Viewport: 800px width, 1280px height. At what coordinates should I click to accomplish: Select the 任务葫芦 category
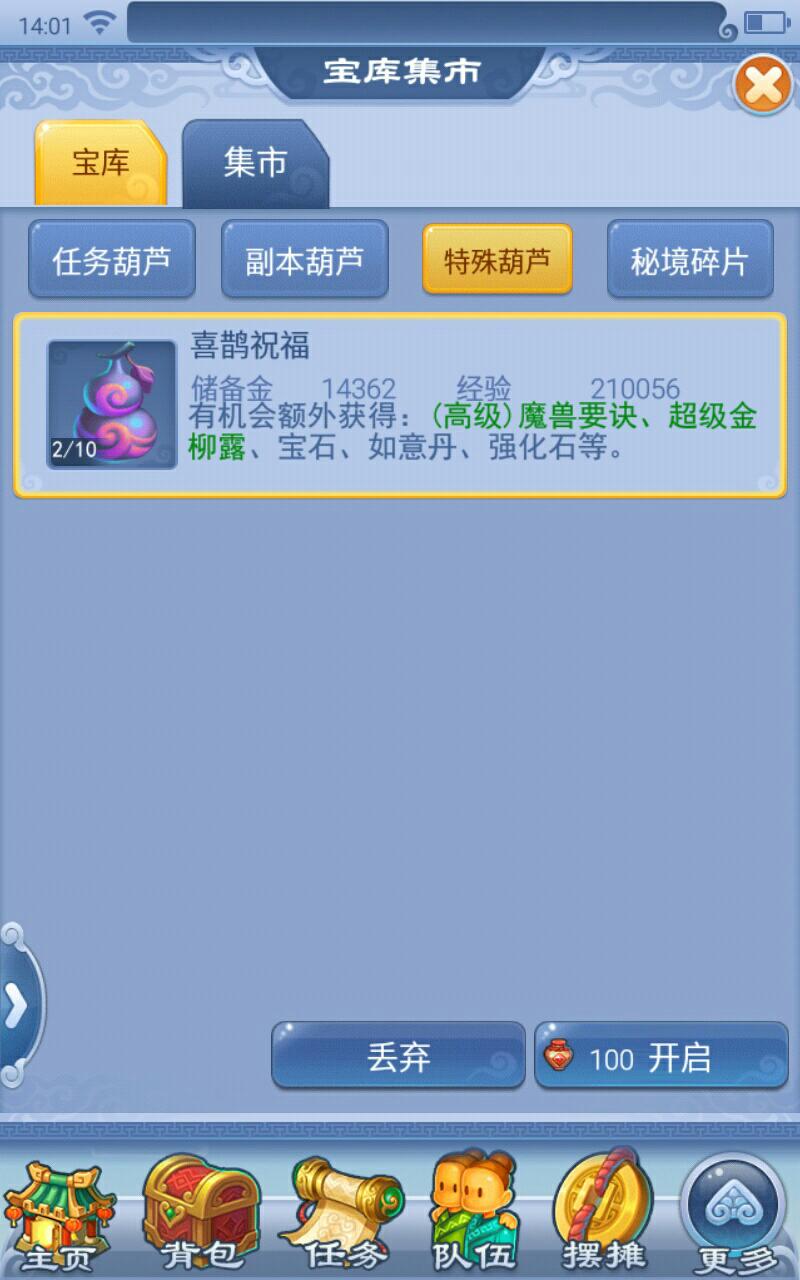(112, 260)
